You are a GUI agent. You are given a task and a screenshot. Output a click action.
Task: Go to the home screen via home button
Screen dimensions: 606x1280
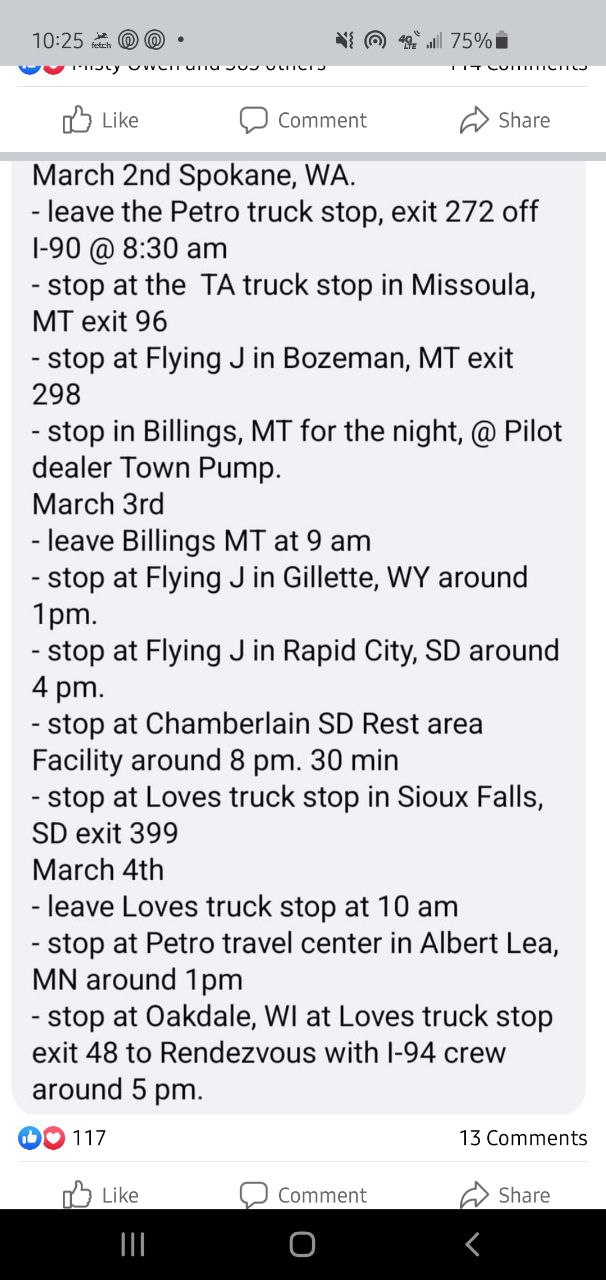(302, 1244)
